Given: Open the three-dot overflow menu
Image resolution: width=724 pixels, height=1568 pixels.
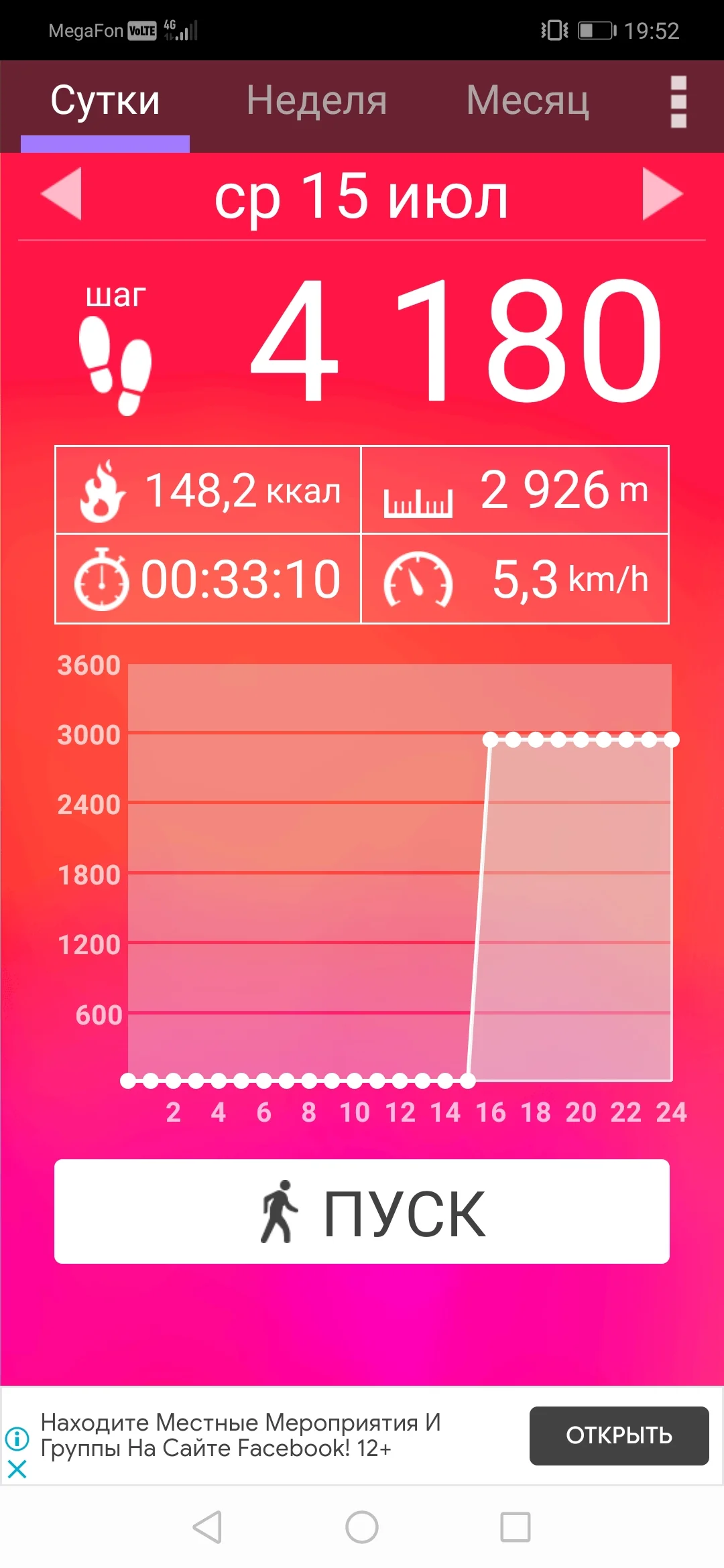Looking at the screenshot, I should click(x=678, y=102).
